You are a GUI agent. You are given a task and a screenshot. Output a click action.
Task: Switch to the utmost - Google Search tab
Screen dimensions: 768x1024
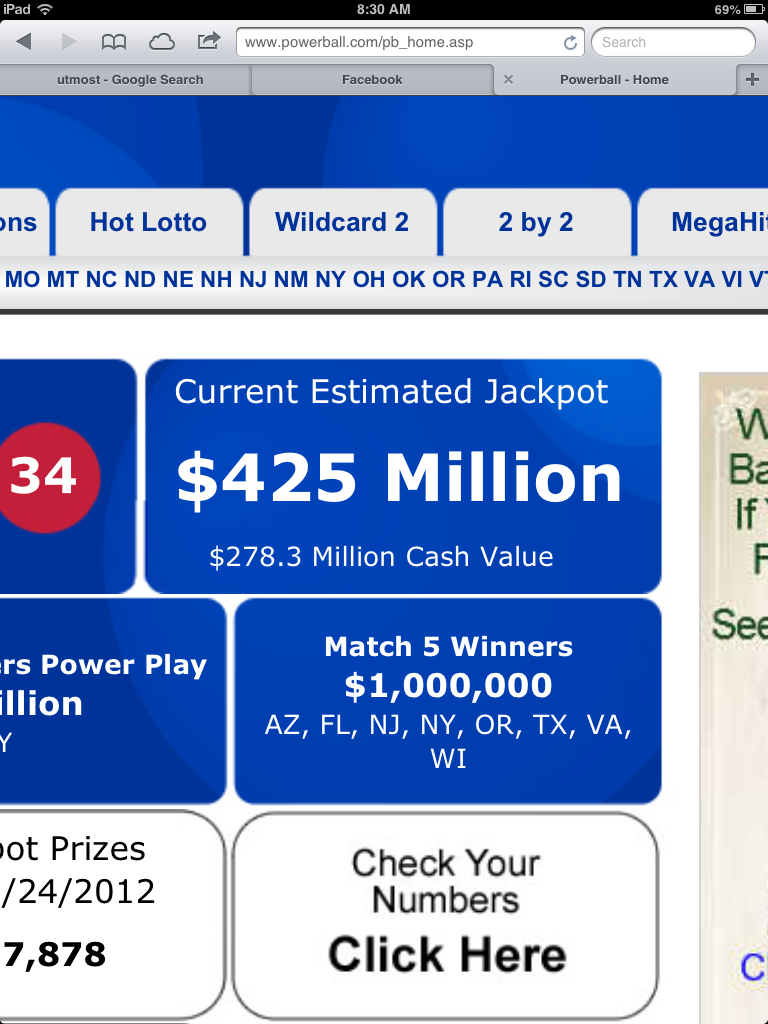(x=130, y=80)
